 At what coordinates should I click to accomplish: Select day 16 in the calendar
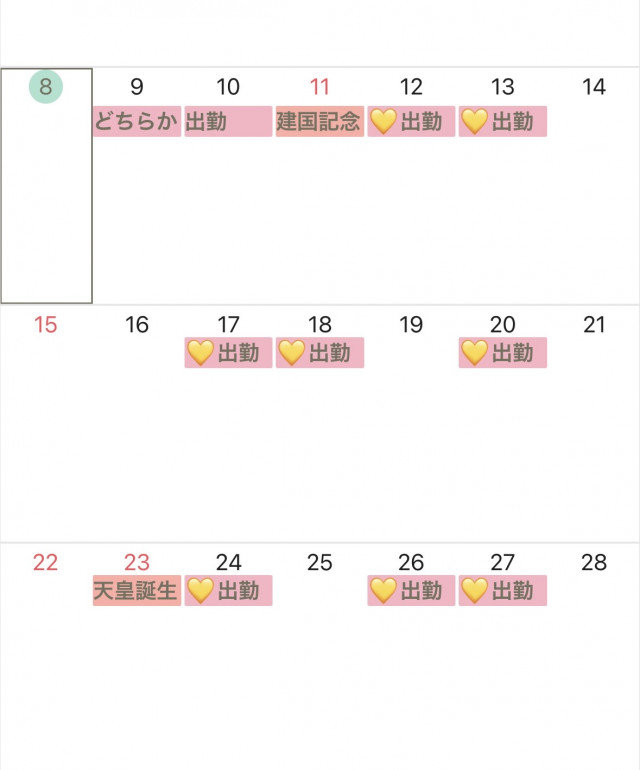tap(137, 324)
